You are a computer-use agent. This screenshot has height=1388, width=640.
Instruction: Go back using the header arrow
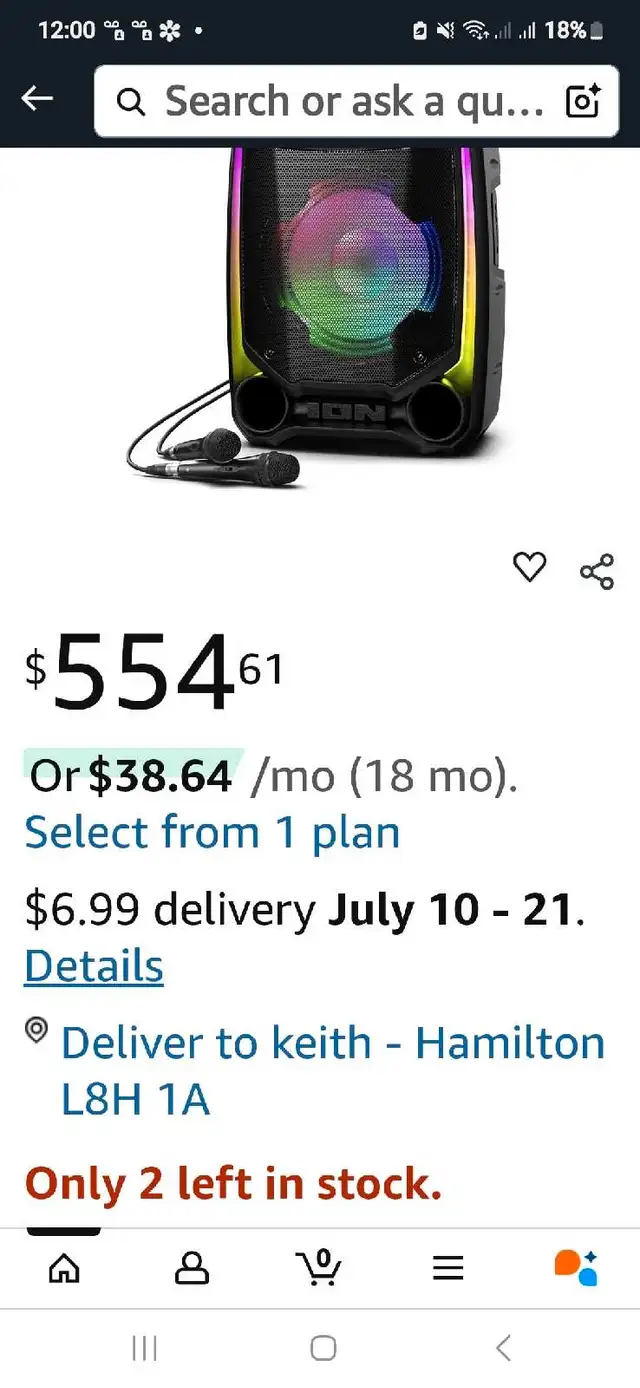click(x=37, y=99)
